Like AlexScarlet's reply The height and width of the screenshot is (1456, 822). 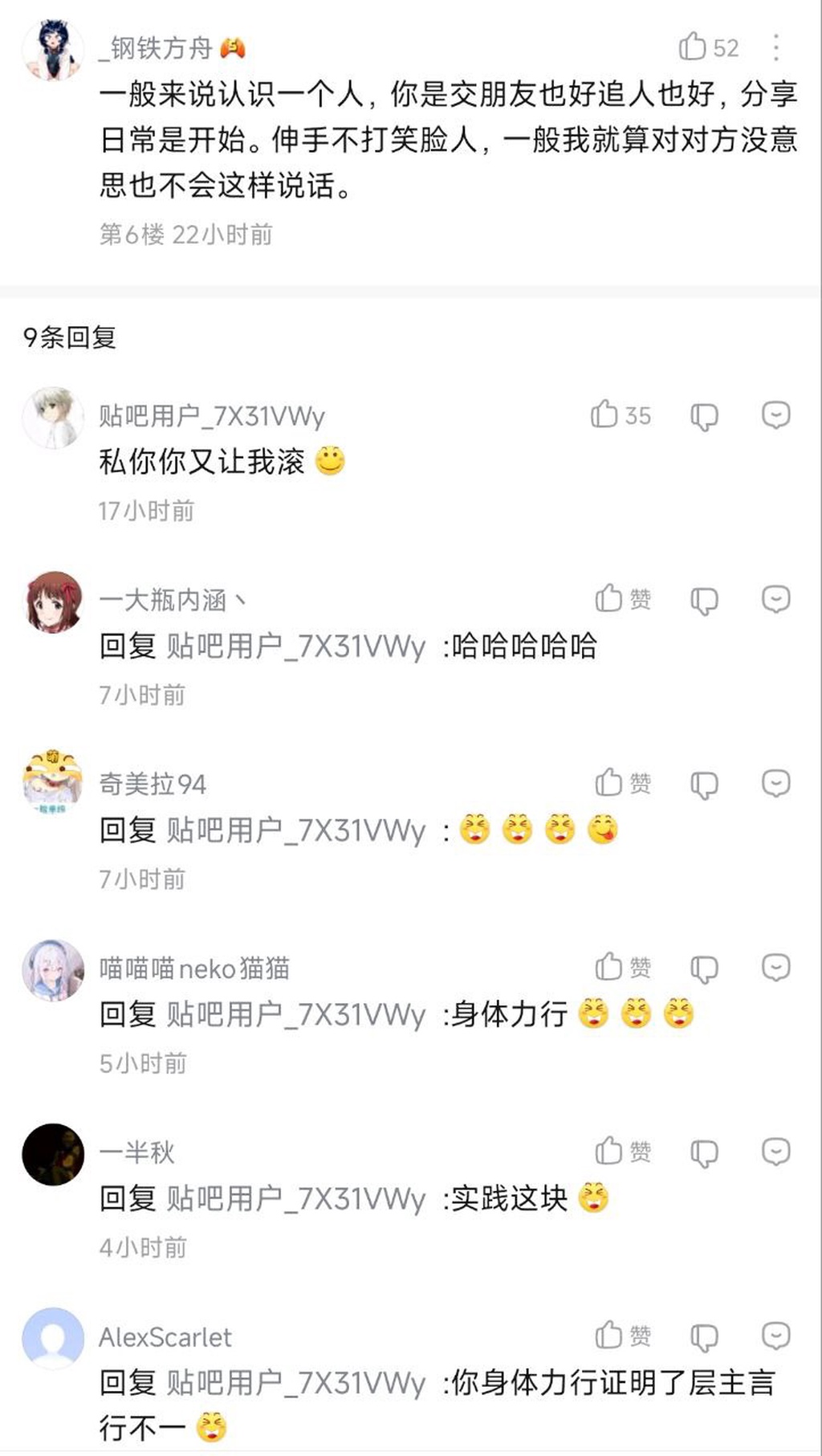tap(609, 1336)
